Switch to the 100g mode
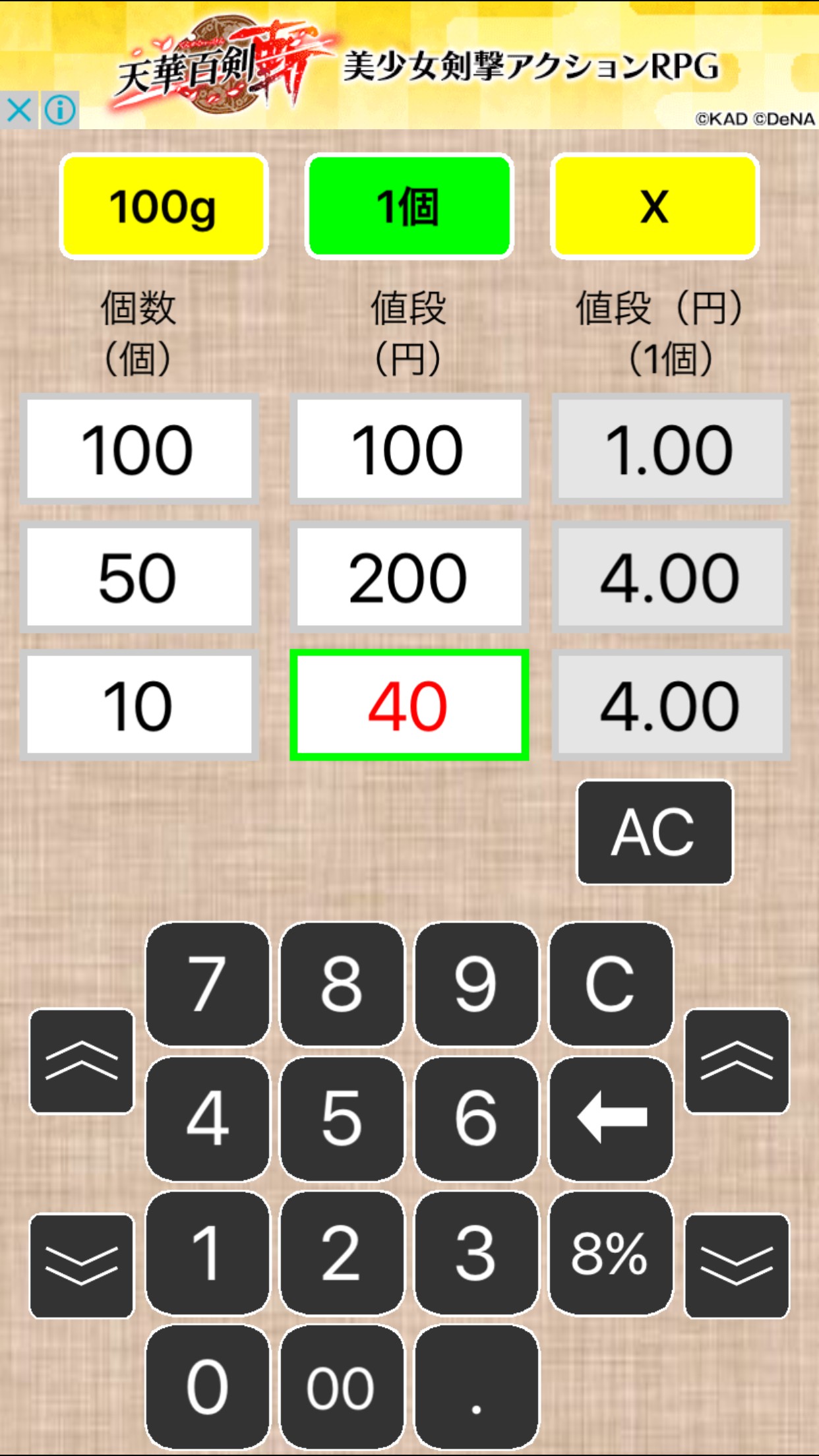This screenshot has height=1456, width=819. tap(164, 206)
